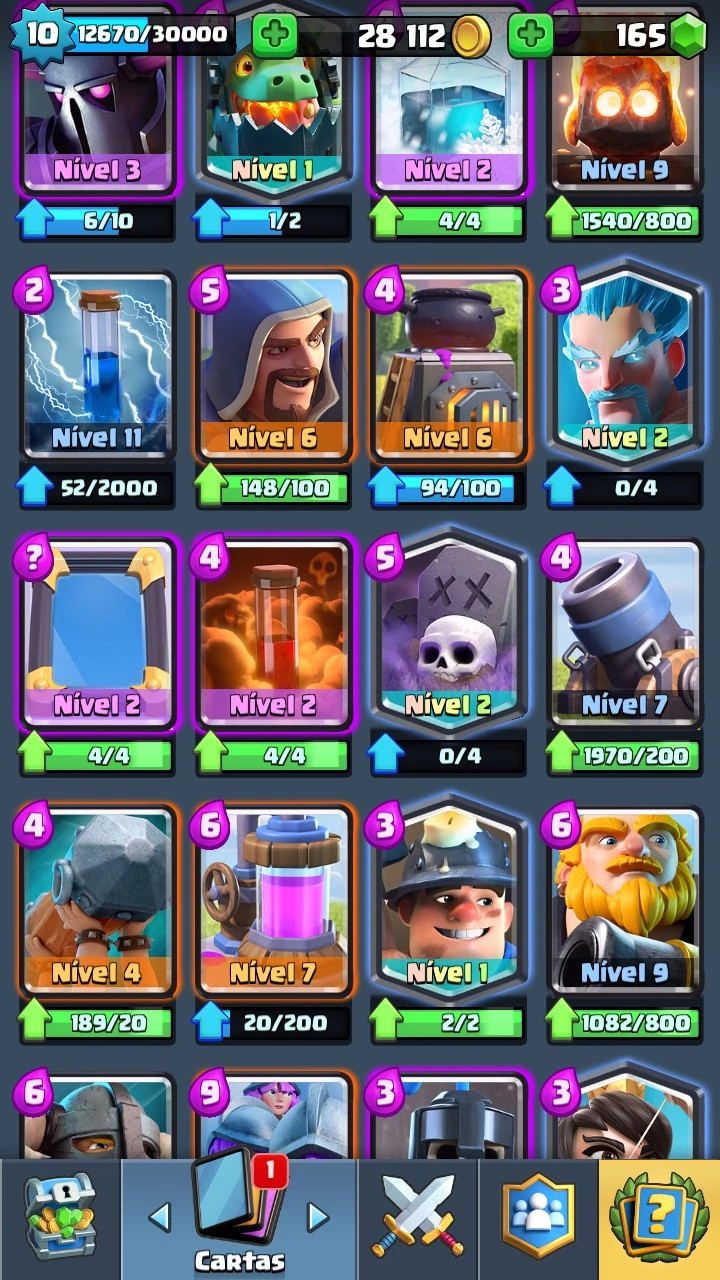Switch to the shop chest tab
Screen dimensions: 720x1280
pos(60,1218)
